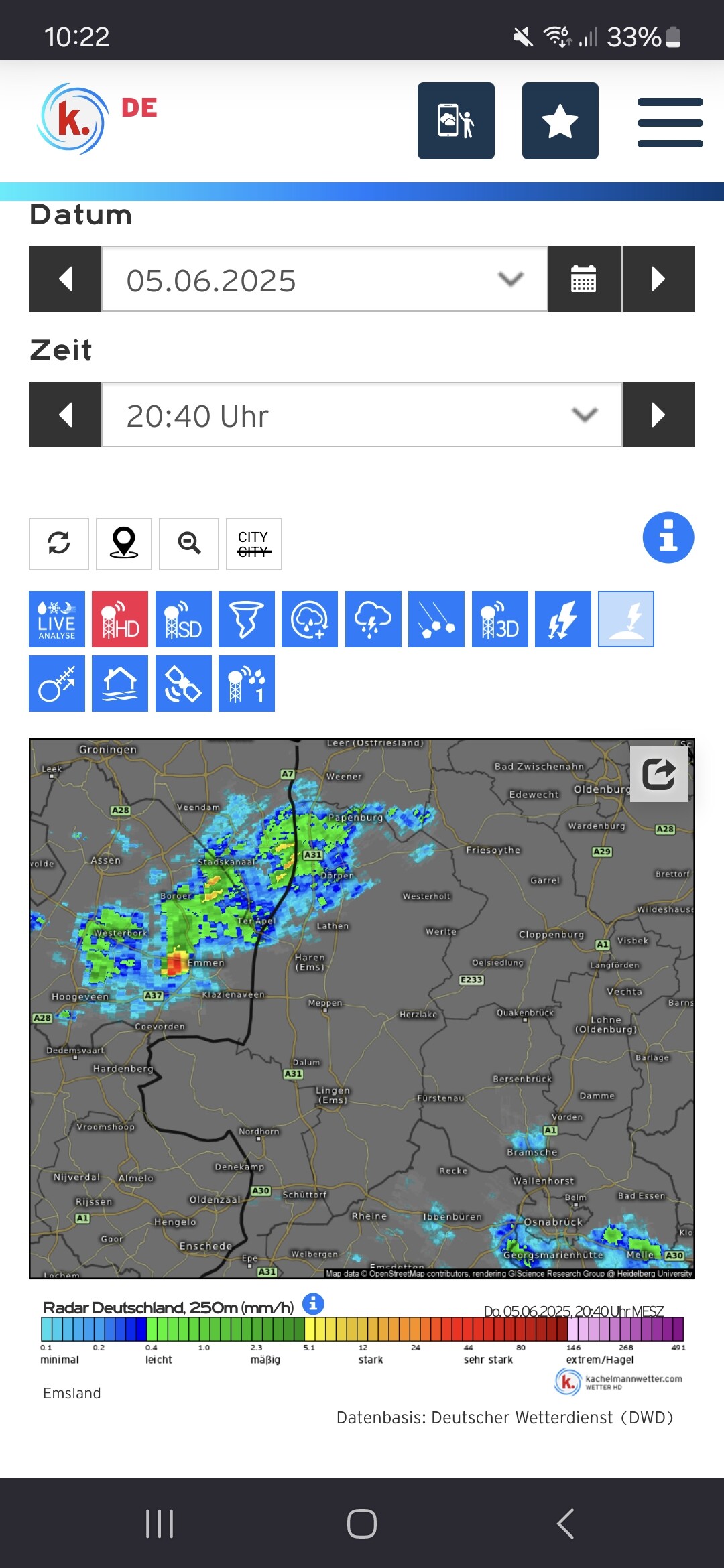724x1568 pixels.
Task: Skip forward to the next time
Action: click(658, 415)
